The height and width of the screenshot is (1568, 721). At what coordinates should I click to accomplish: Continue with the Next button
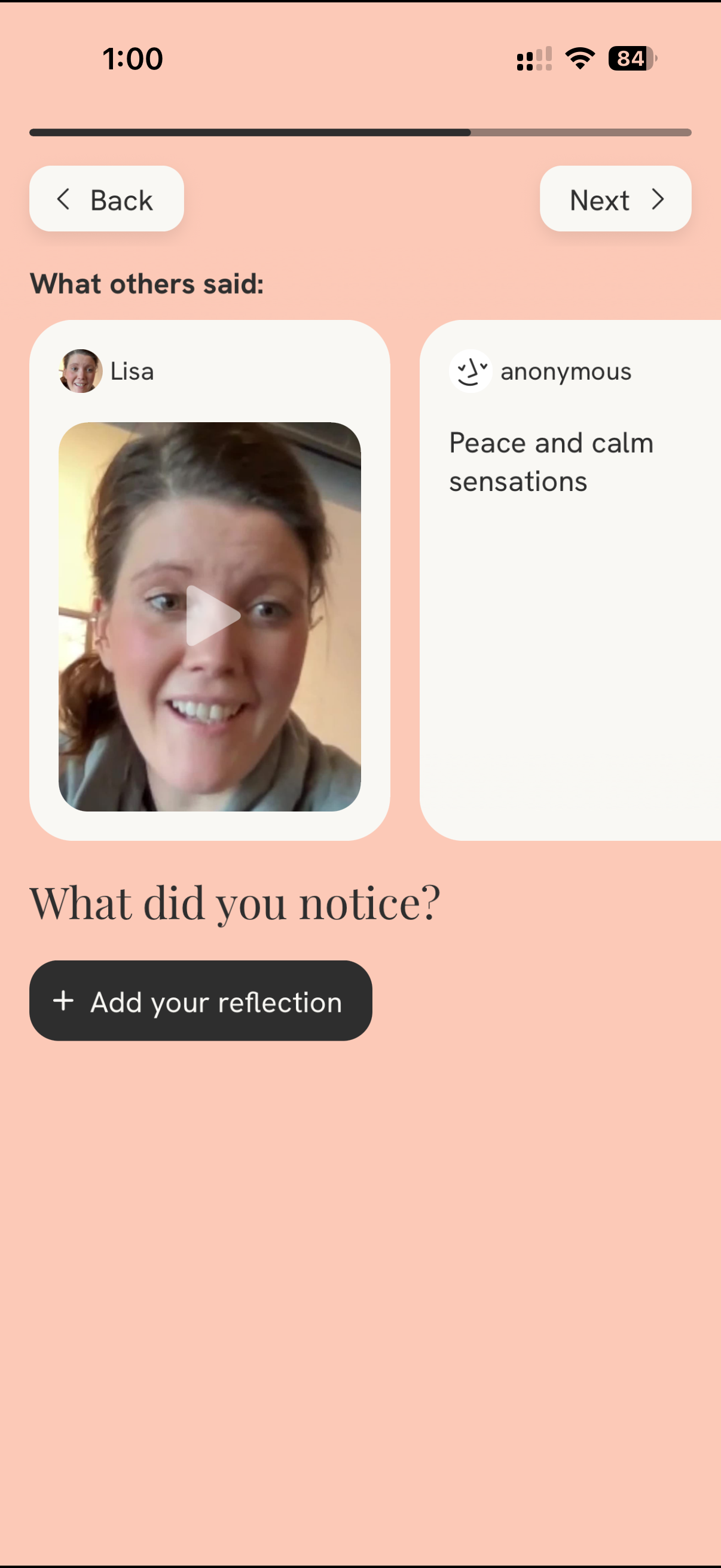(615, 199)
